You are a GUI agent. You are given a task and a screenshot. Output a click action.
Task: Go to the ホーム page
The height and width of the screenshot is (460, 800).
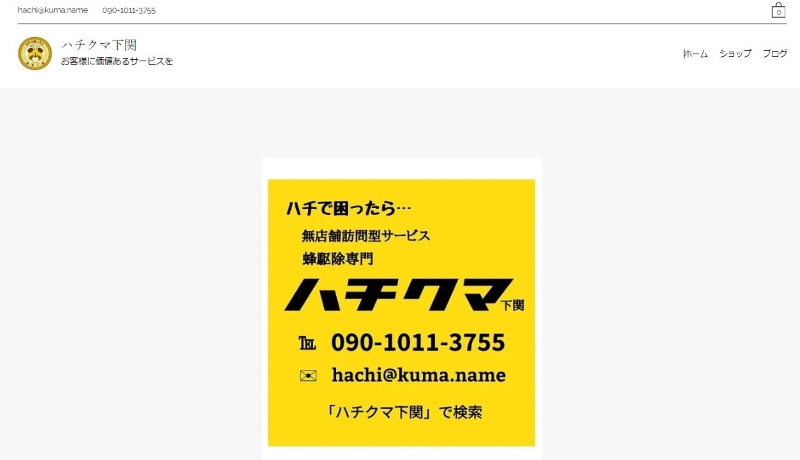[x=696, y=53]
